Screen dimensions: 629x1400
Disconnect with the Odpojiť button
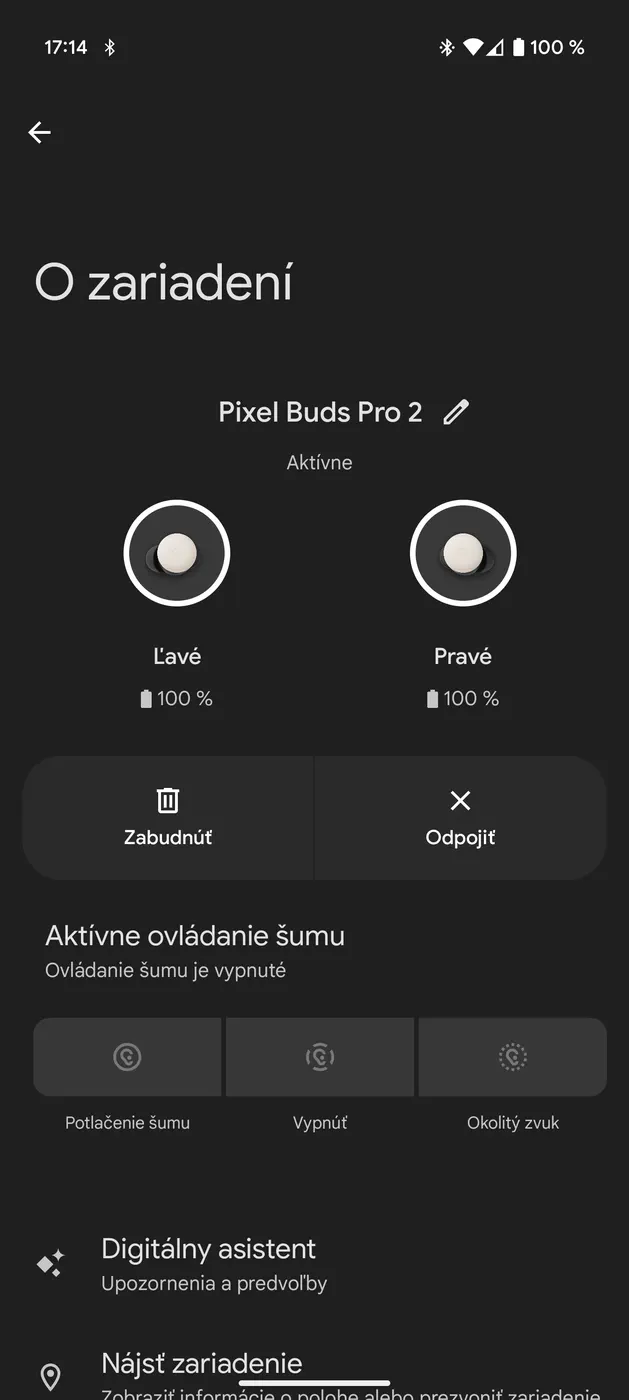point(460,818)
